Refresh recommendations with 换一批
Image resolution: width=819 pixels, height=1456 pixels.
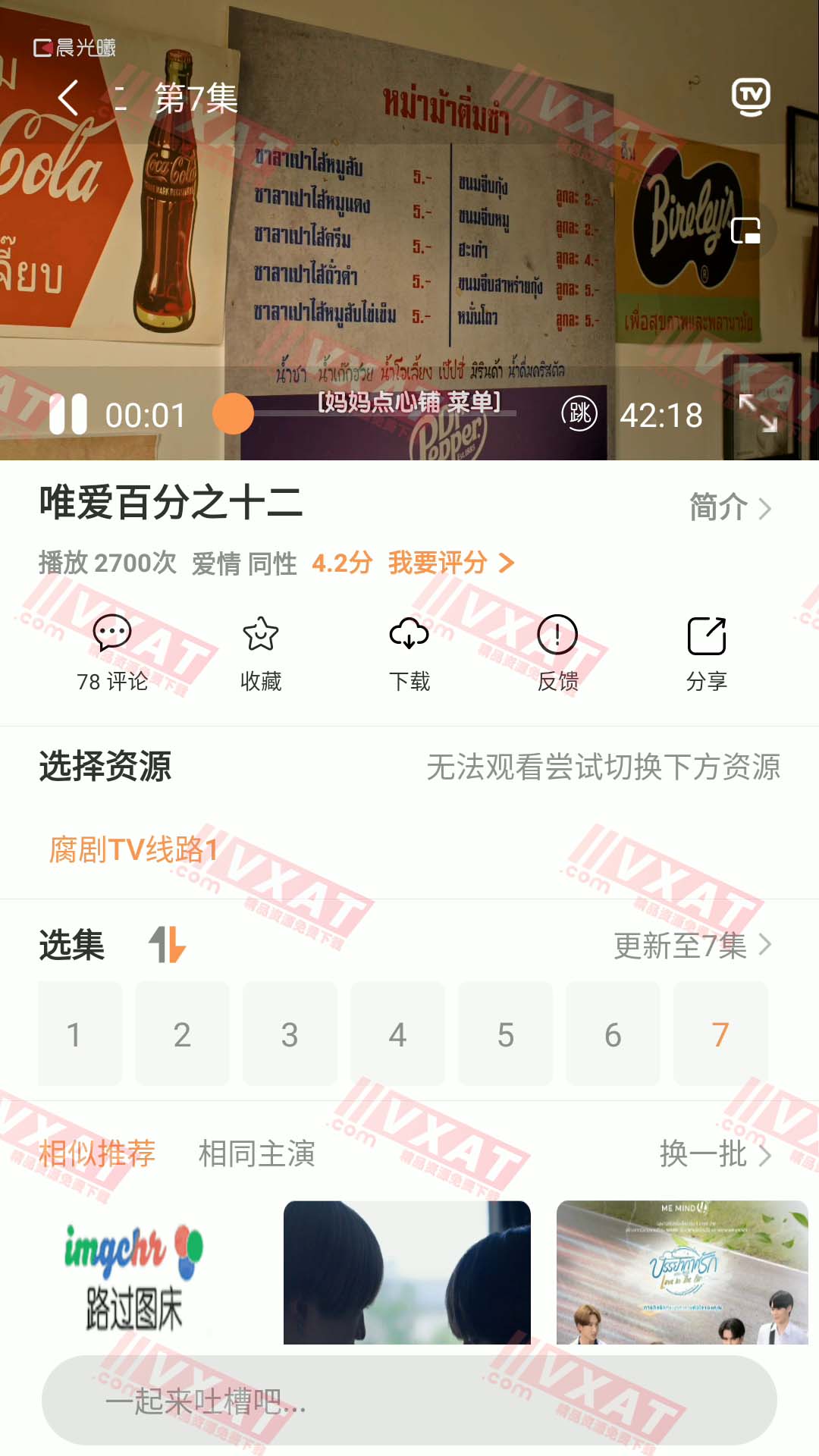[714, 1153]
